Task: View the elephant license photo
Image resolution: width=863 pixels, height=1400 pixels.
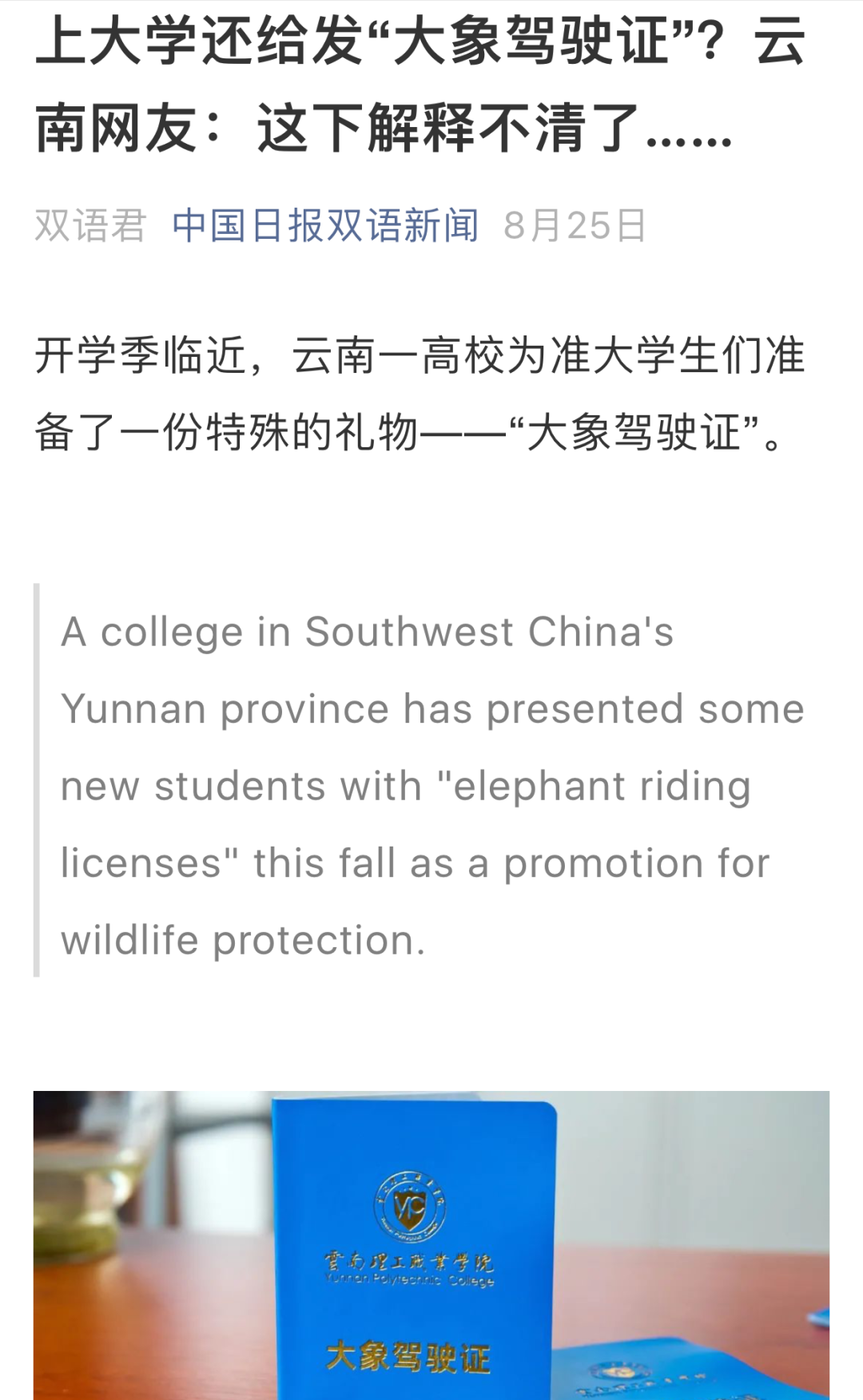Action: pos(431,1245)
